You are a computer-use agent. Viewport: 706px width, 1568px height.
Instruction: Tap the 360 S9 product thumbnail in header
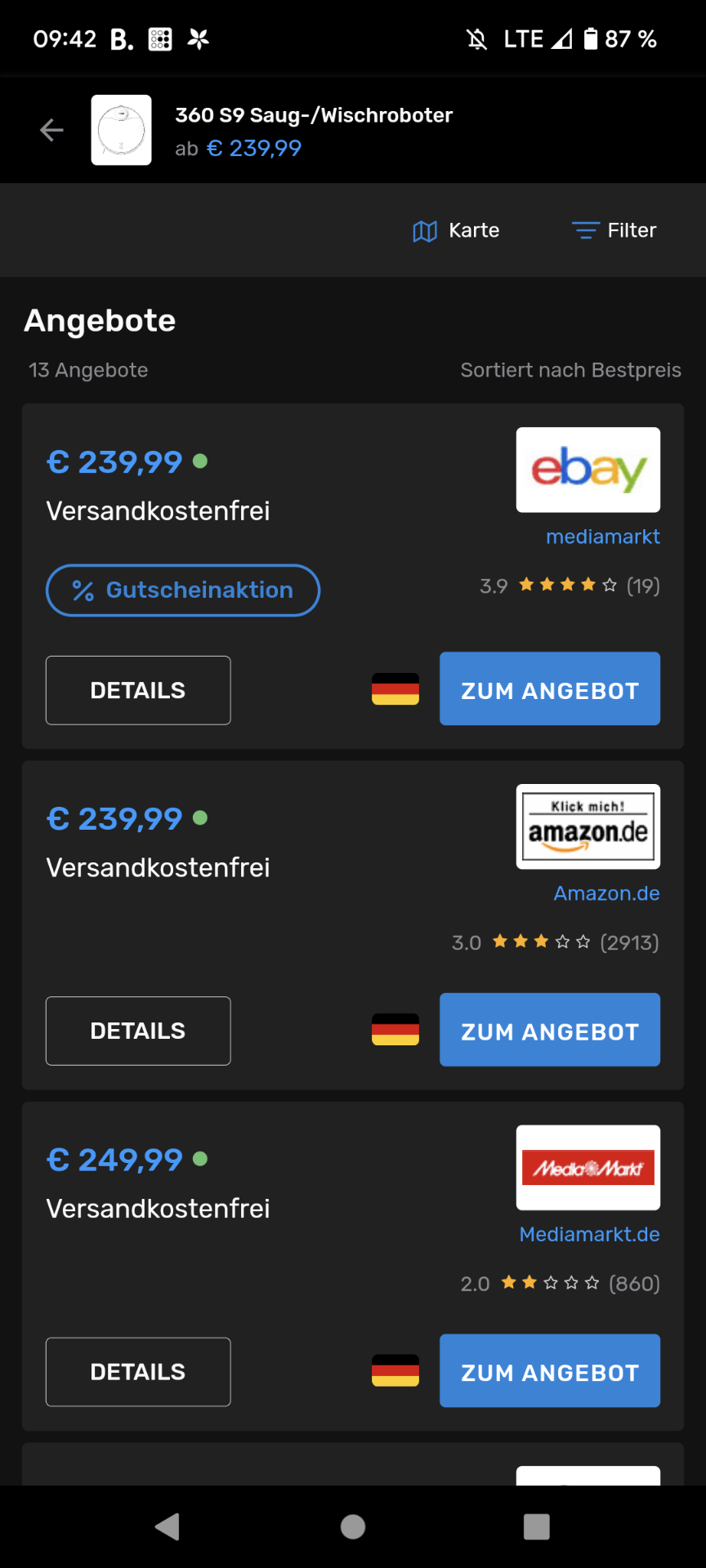tap(121, 130)
